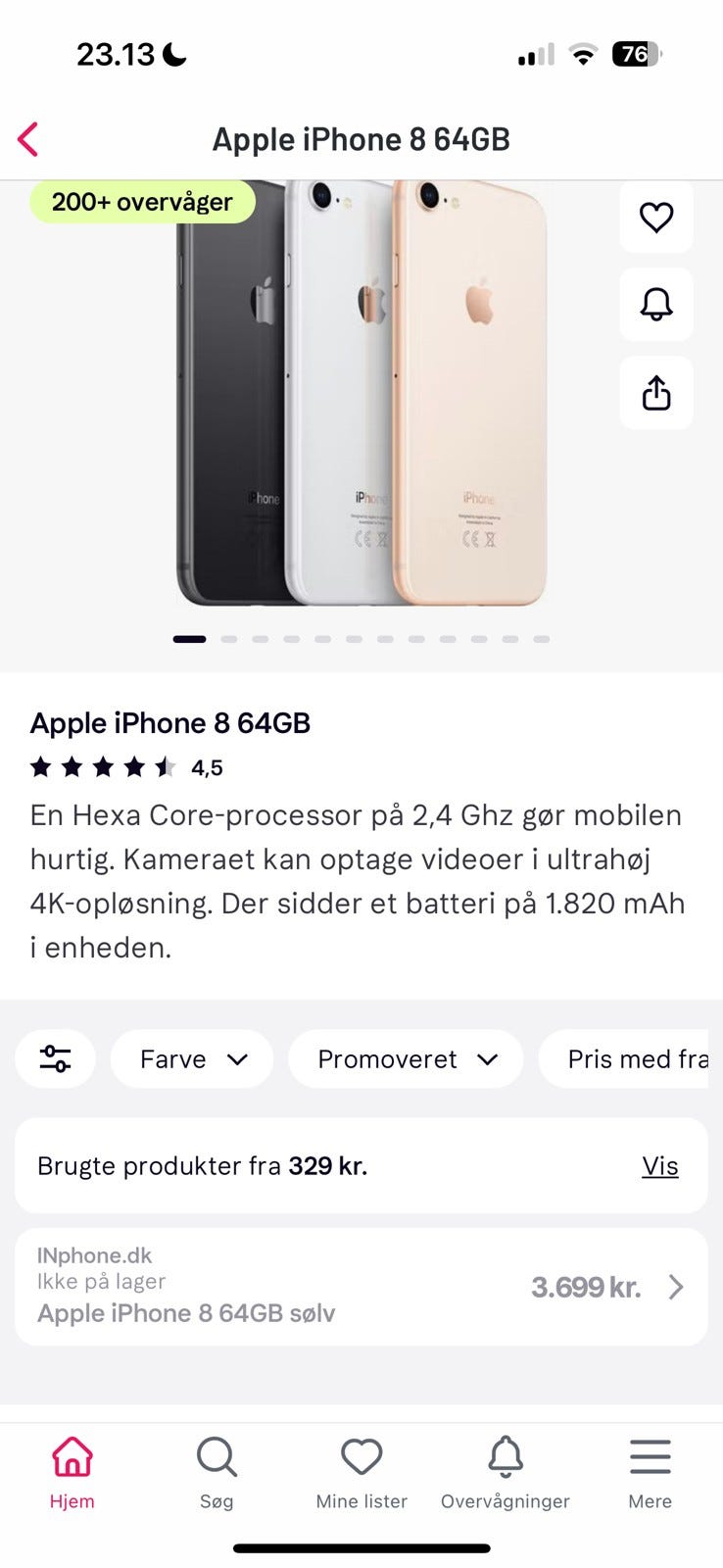
Task: Select the second carousel dot
Action: point(228,638)
